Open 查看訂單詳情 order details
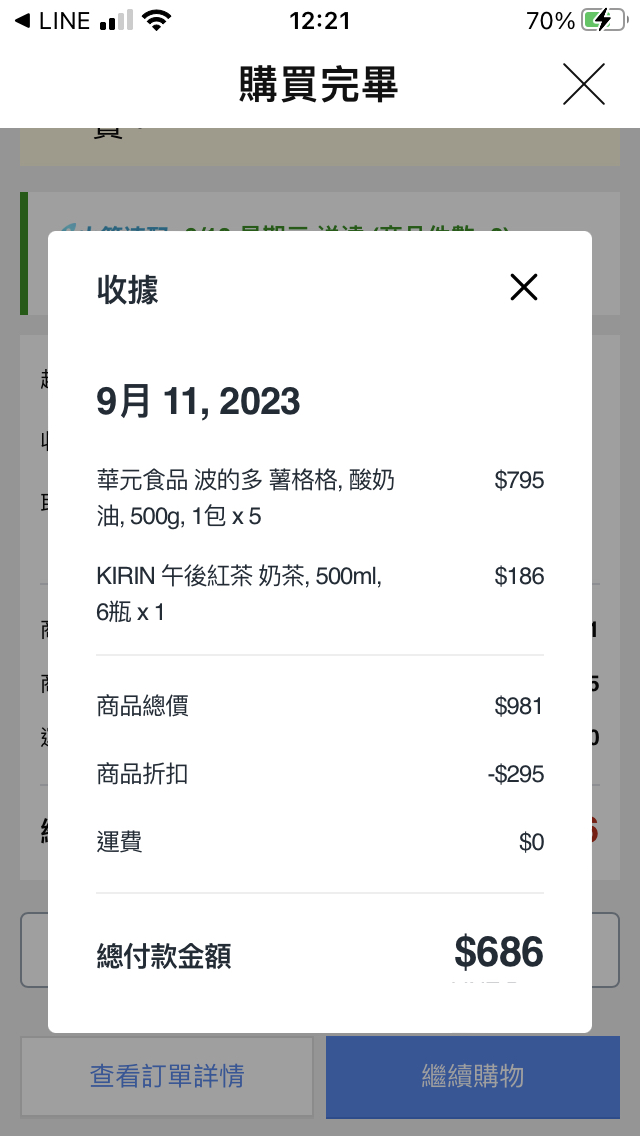This screenshot has width=640, height=1136. click(167, 1076)
